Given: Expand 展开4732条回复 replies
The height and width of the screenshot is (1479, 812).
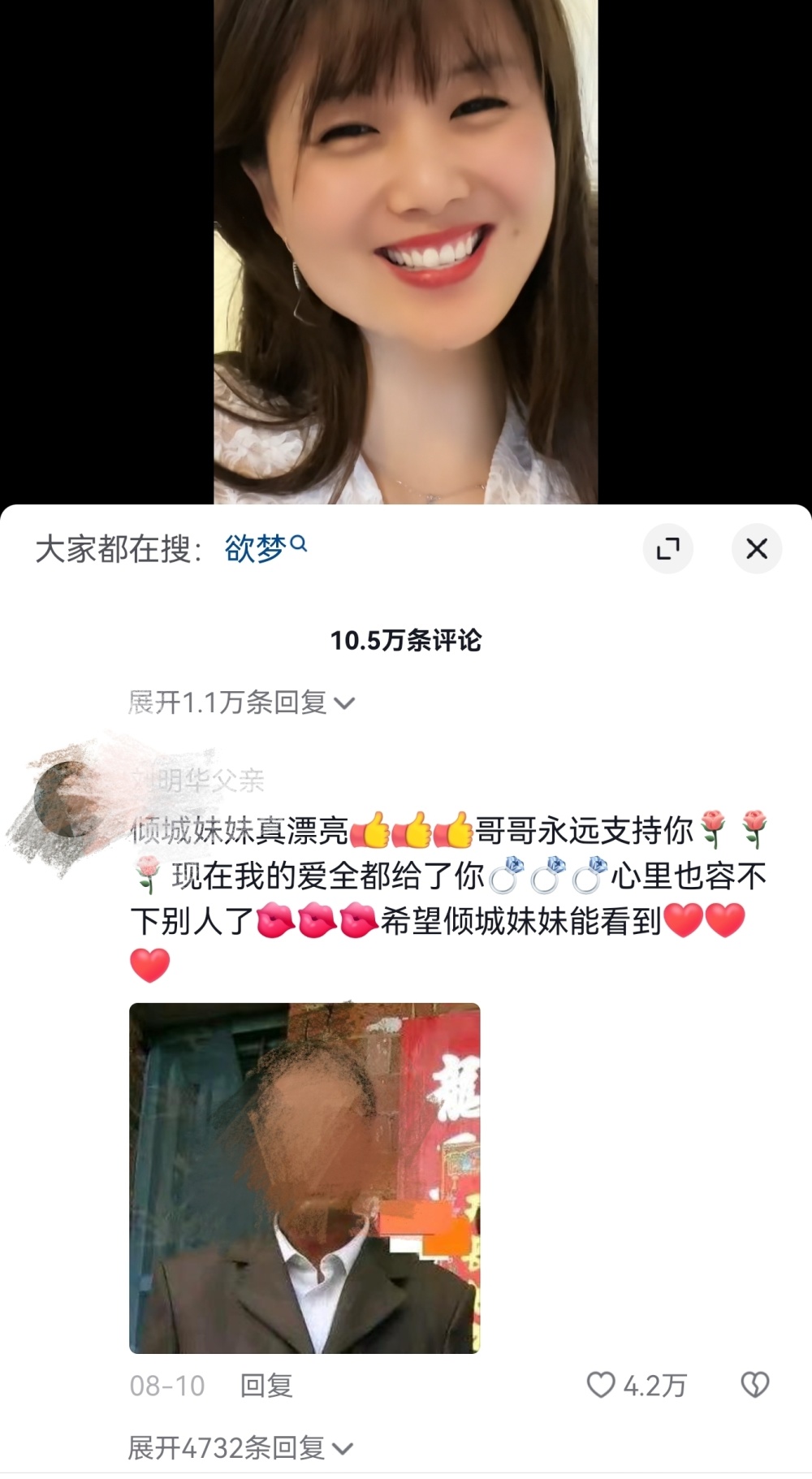Looking at the screenshot, I should (240, 1447).
